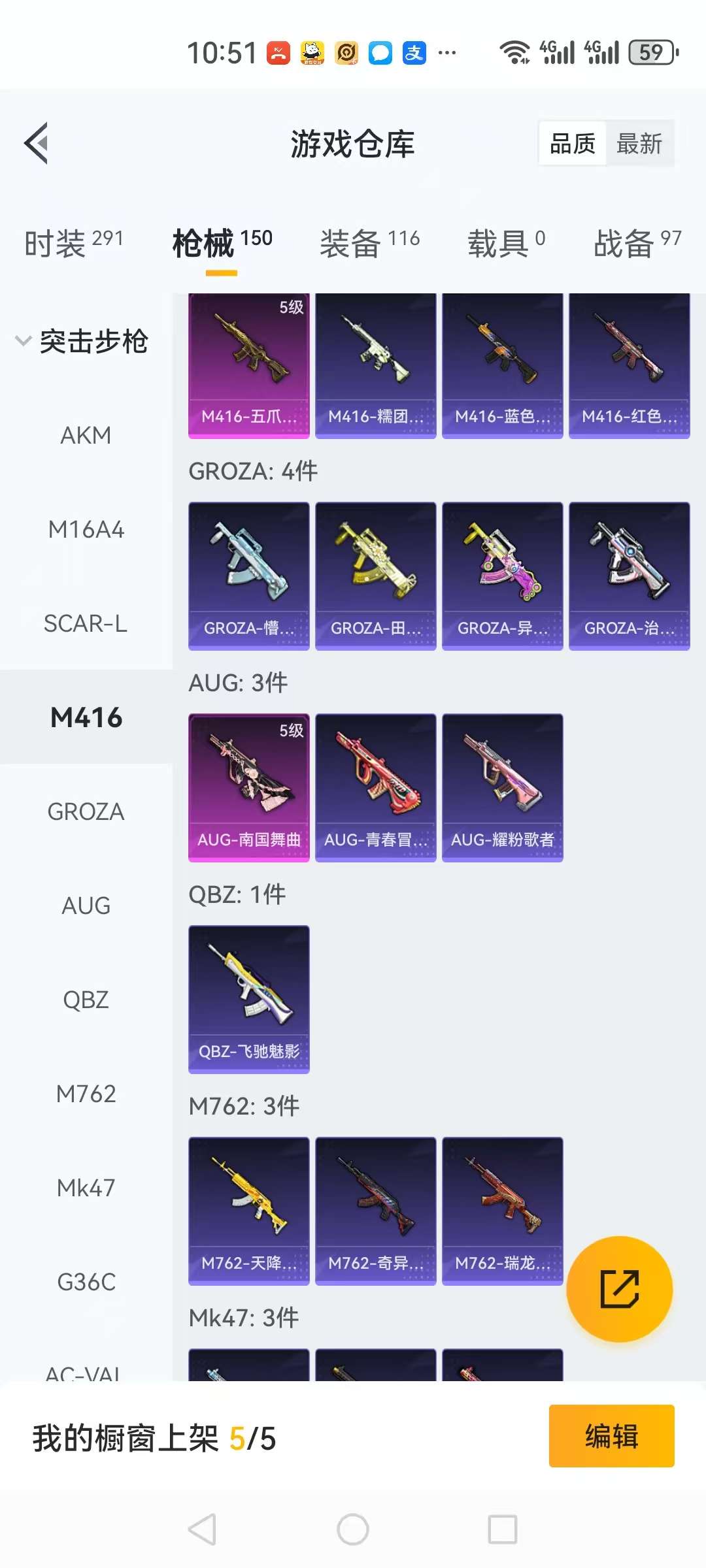
Task: Collapse the 突击步枪 category
Action: tap(82, 341)
